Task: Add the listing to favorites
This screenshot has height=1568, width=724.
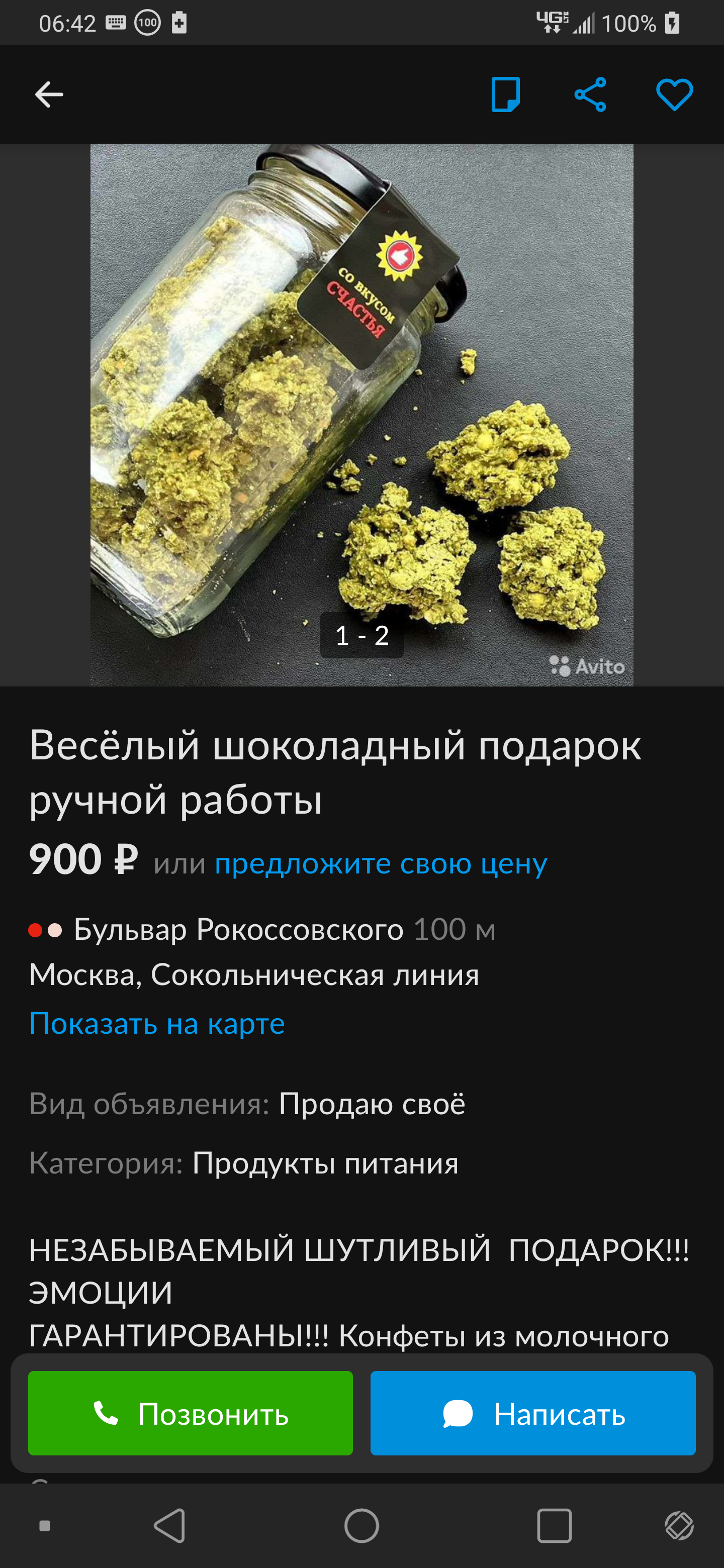Action: (x=674, y=94)
